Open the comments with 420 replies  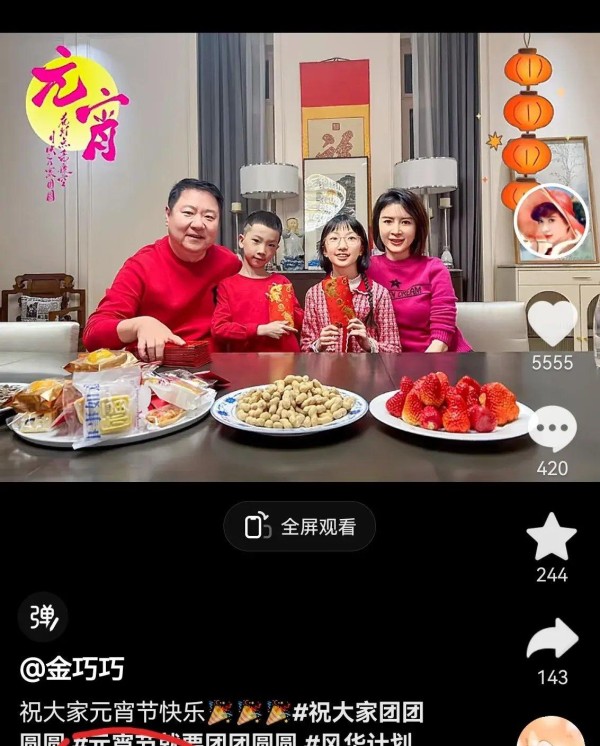point(552,430)
